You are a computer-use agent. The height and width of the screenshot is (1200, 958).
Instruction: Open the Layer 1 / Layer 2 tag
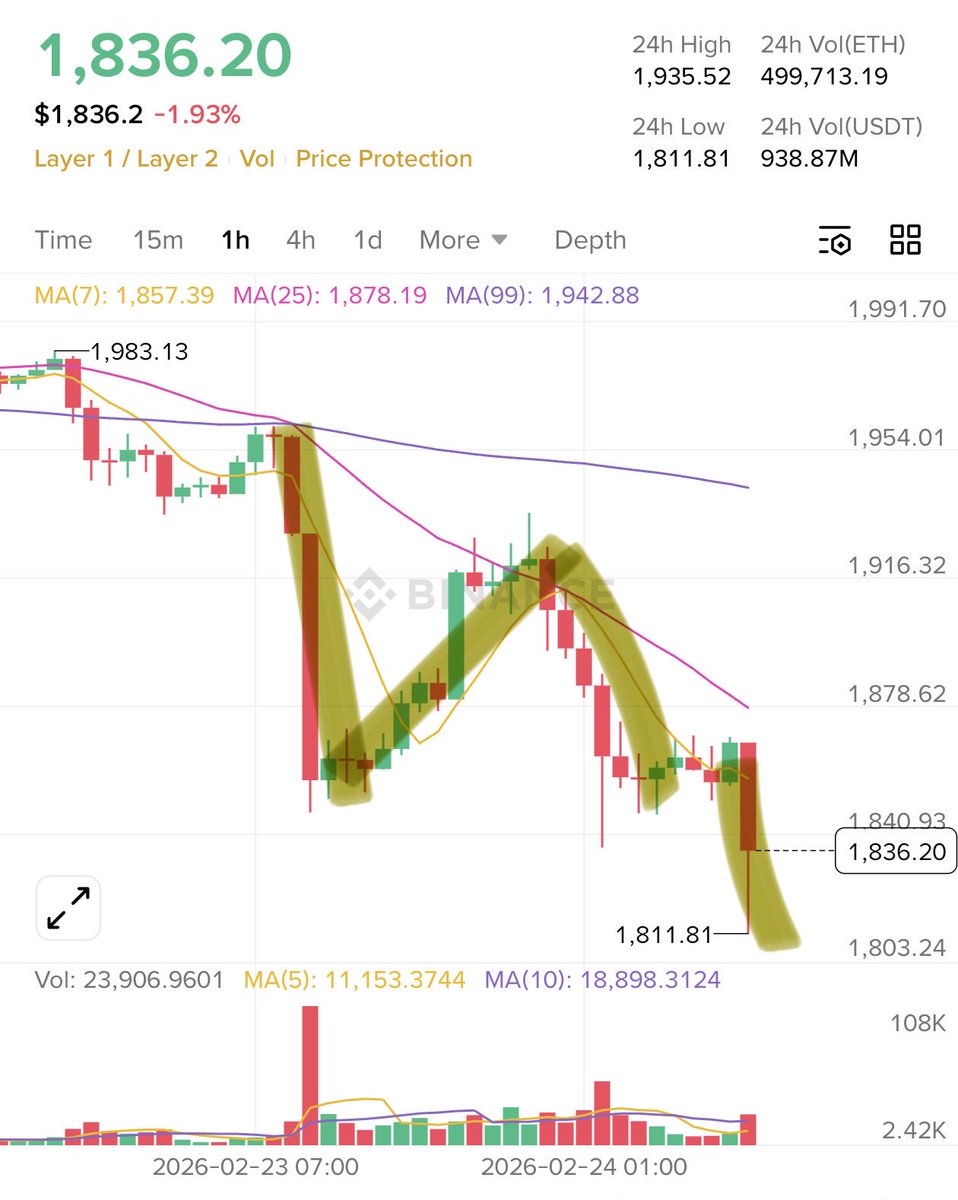[x=126, y=159]
